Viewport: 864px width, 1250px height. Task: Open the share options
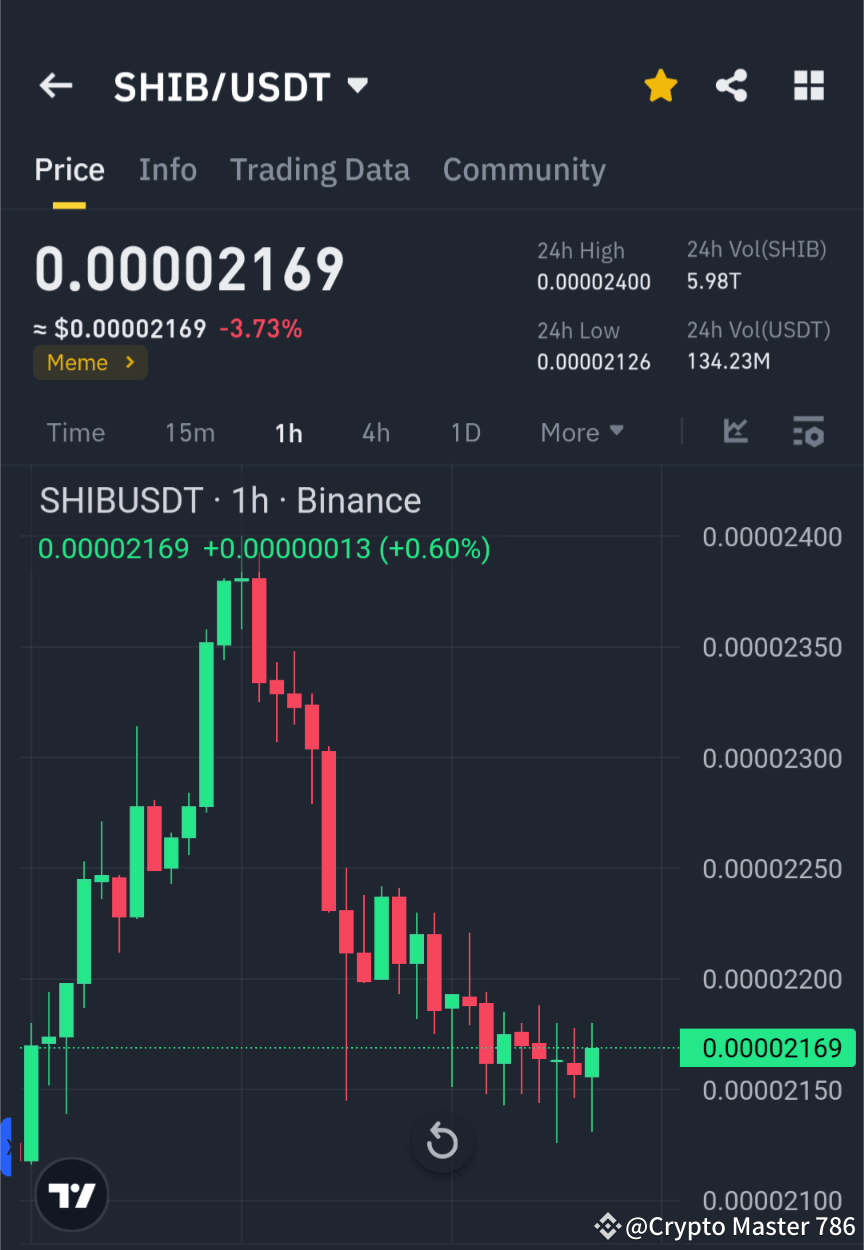click(x=732, y=86)
